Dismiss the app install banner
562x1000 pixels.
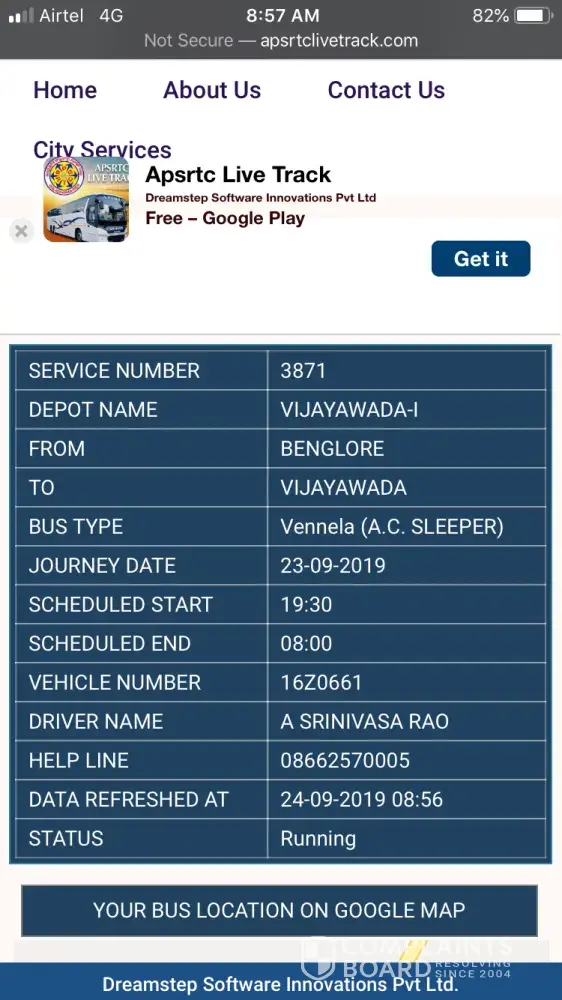coord(21,231)
